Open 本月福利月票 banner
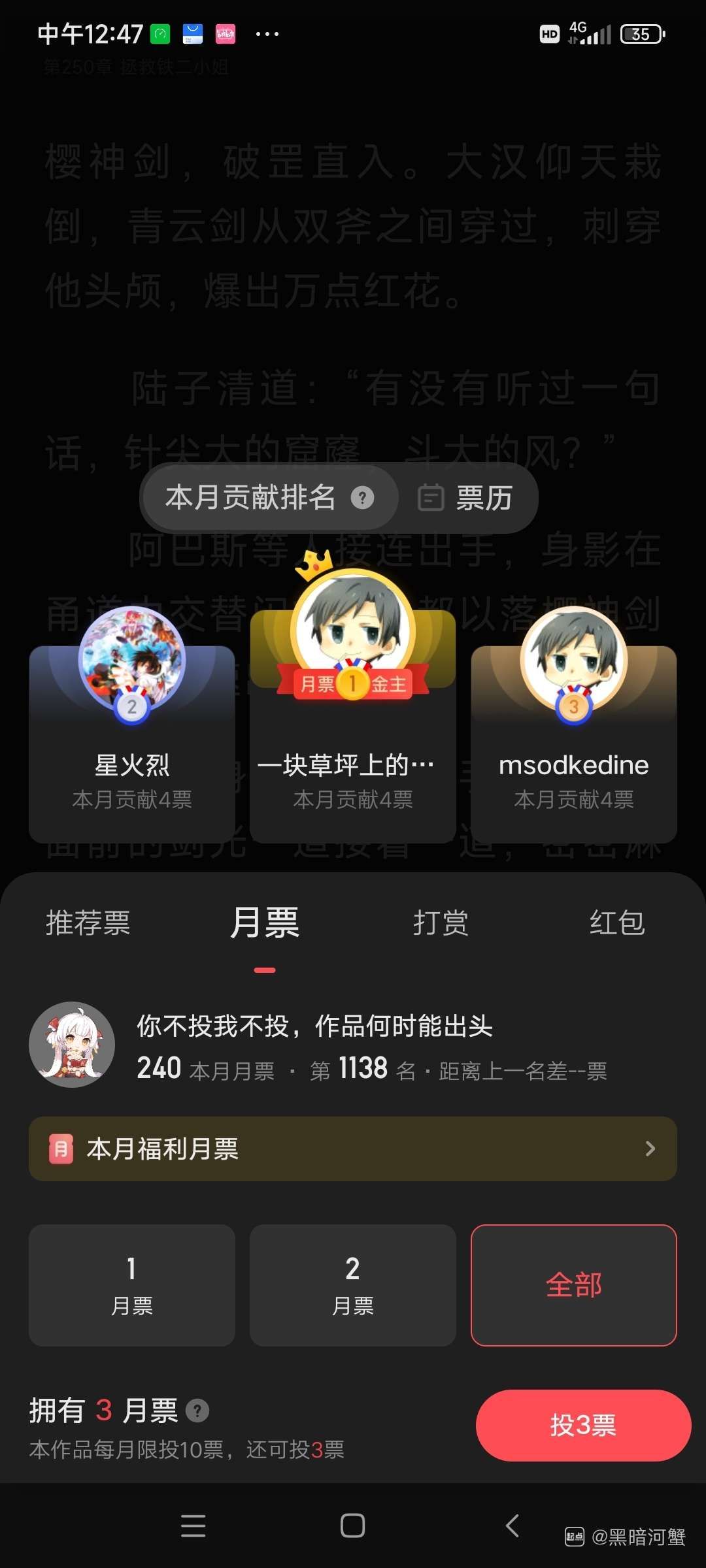This screenshot has height=1568, width=706. (x=353, y=1149)
